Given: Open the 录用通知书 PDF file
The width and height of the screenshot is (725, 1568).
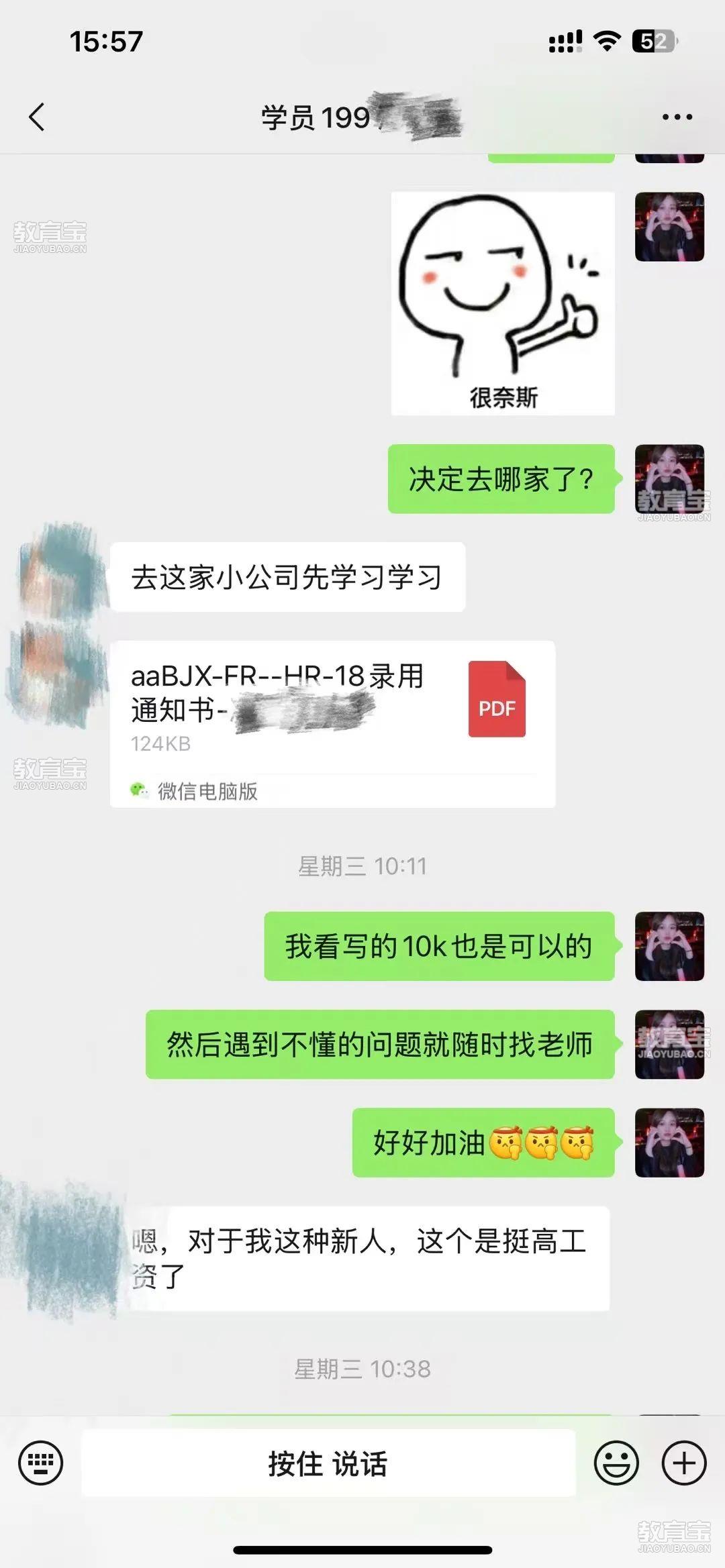Looking at the screenshot, I should 332,723.
